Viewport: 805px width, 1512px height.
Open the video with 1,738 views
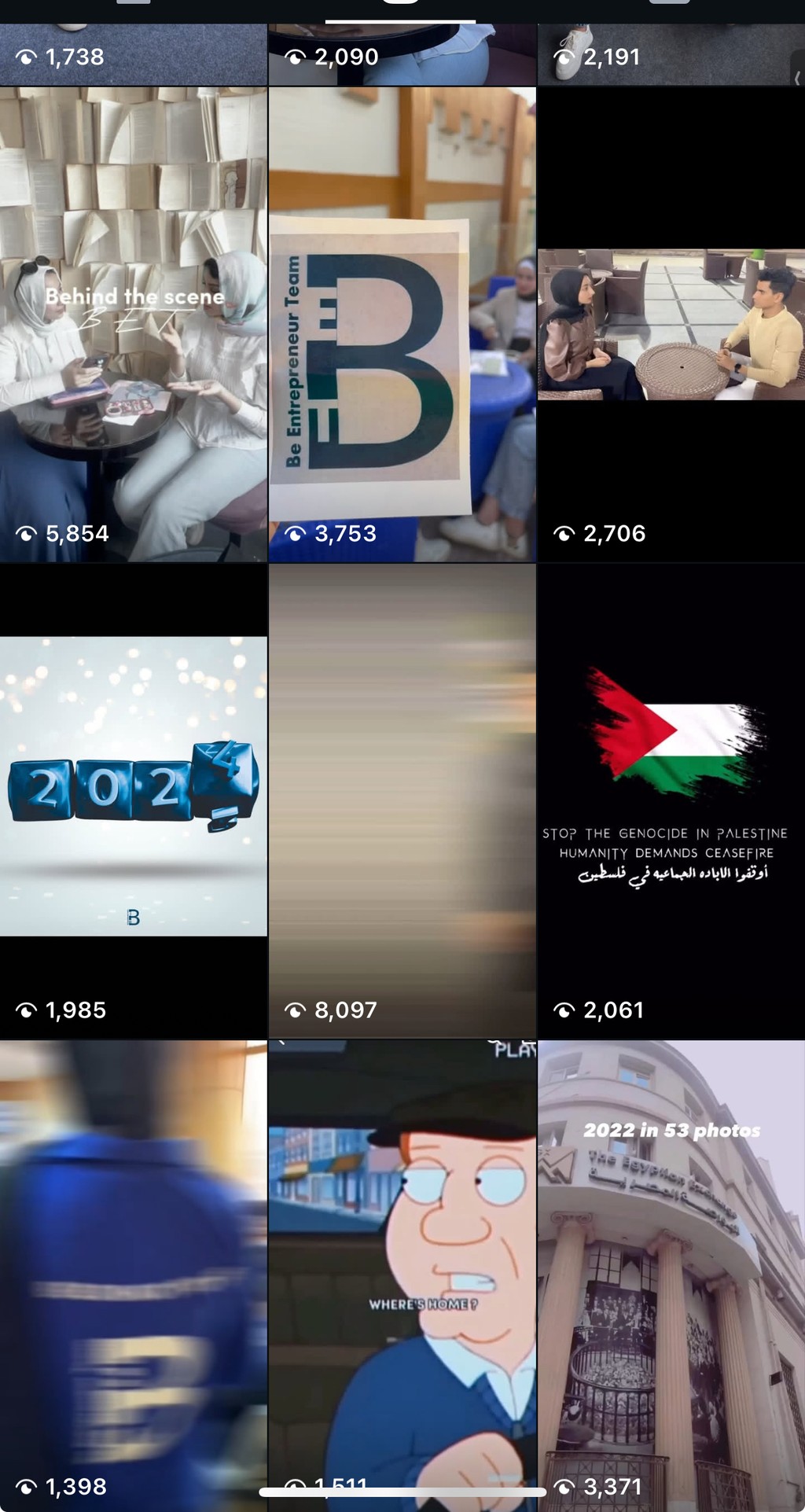[134, 55]
